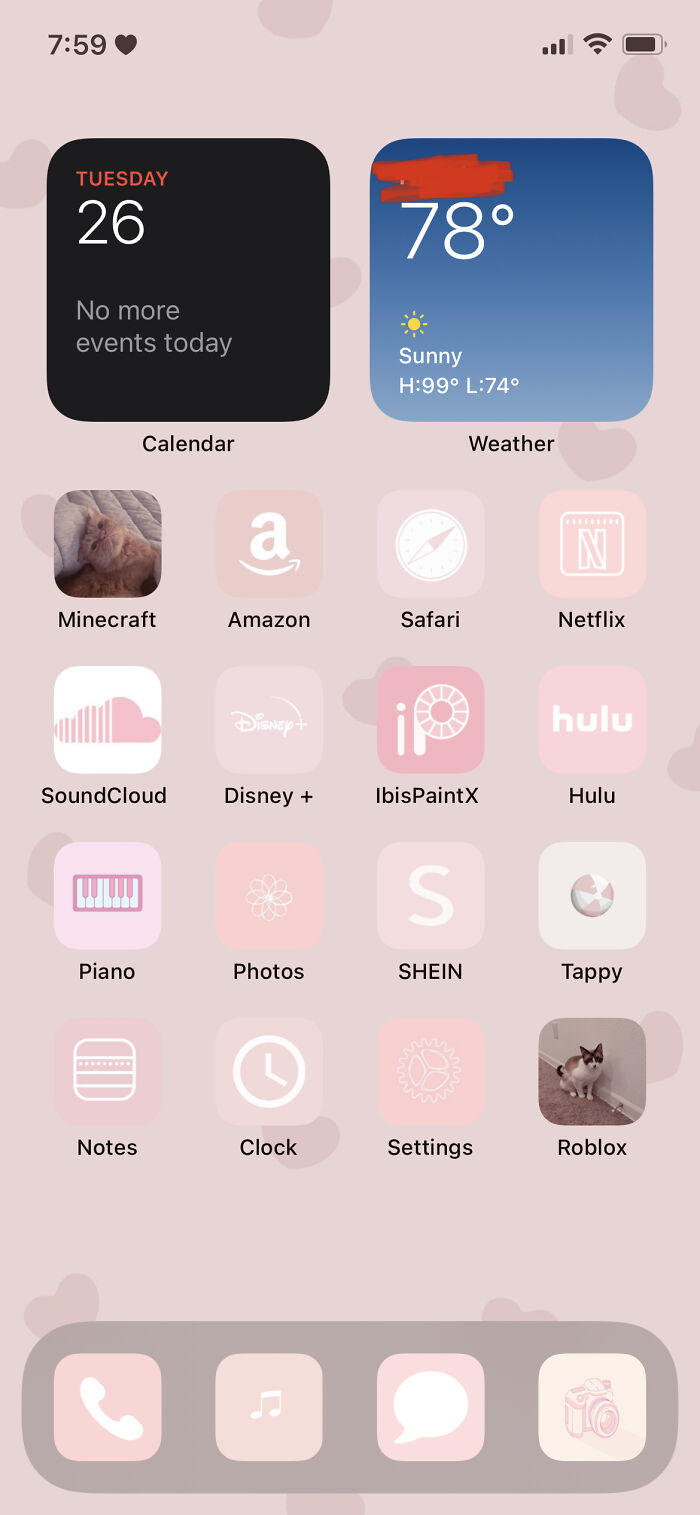Viewport: 700px width, 1515px height.
Task: Open Disney + app
Action: point(269,720)
